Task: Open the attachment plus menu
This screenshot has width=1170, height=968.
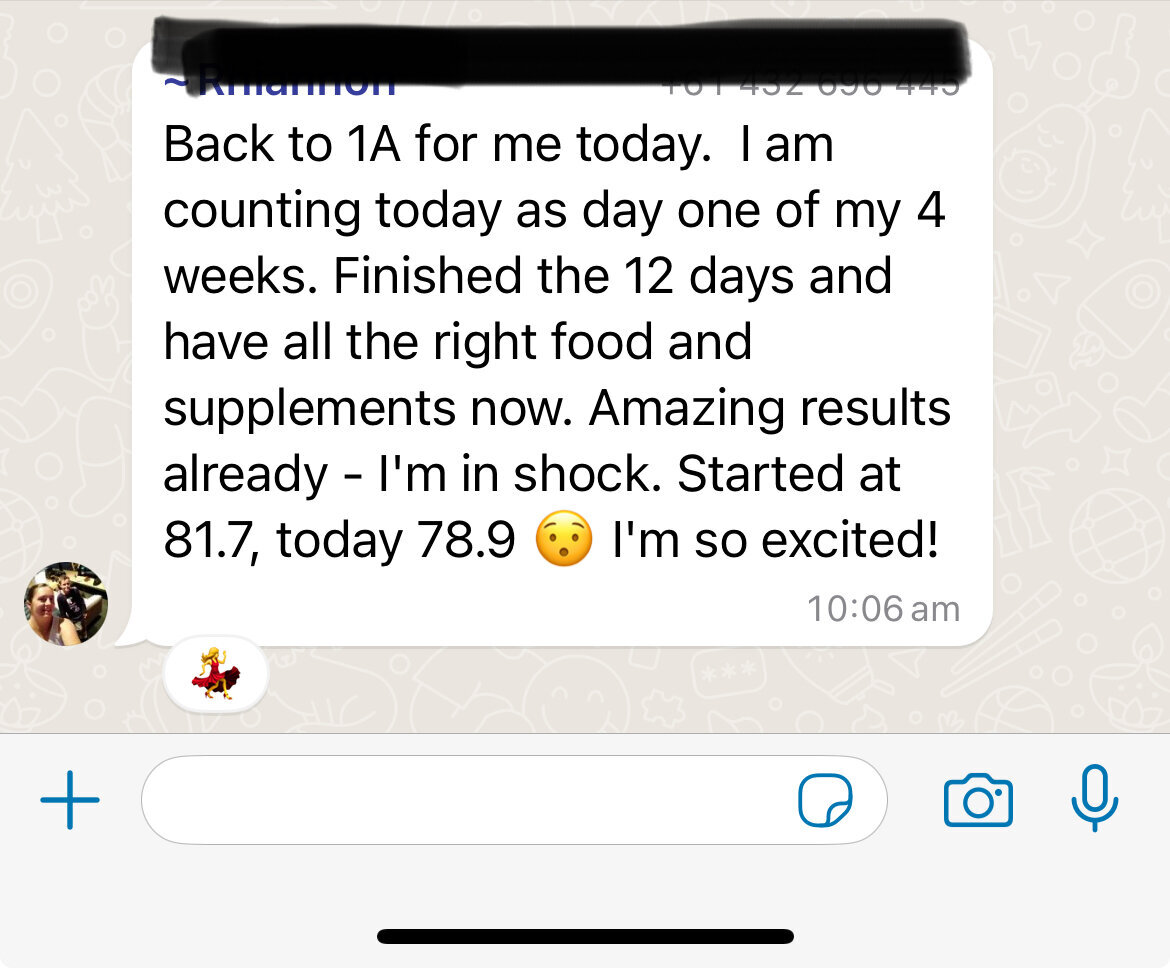Action: 70,800
